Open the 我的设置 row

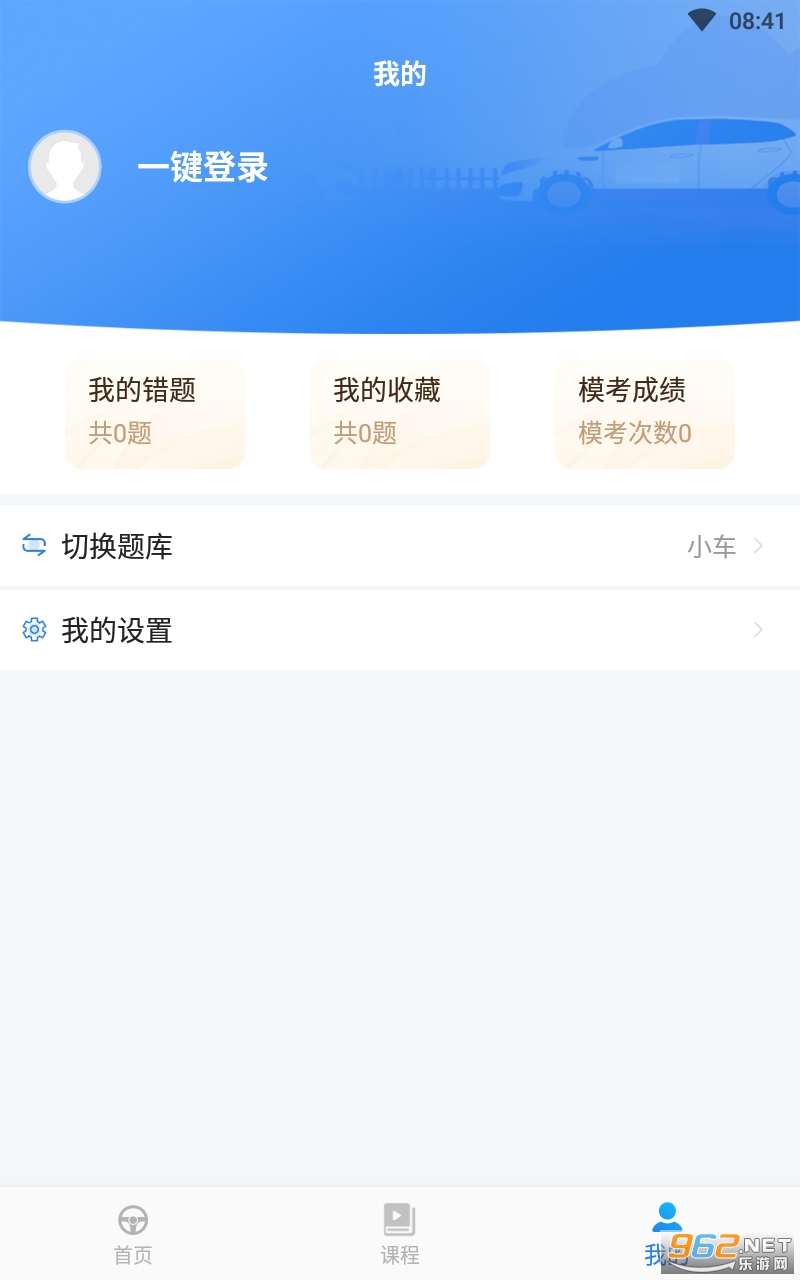click(400, 630)
